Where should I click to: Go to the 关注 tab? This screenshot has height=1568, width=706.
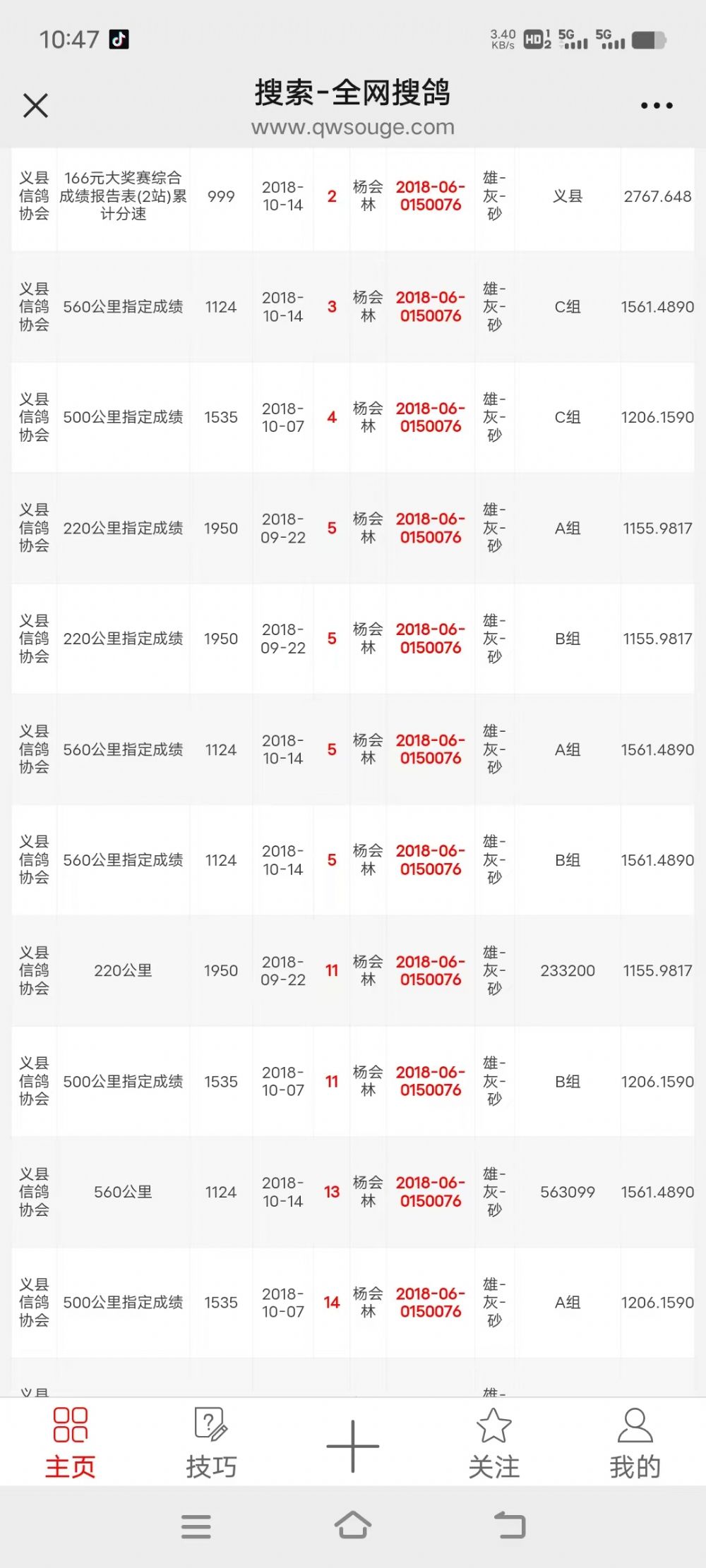pos(494,1442)
